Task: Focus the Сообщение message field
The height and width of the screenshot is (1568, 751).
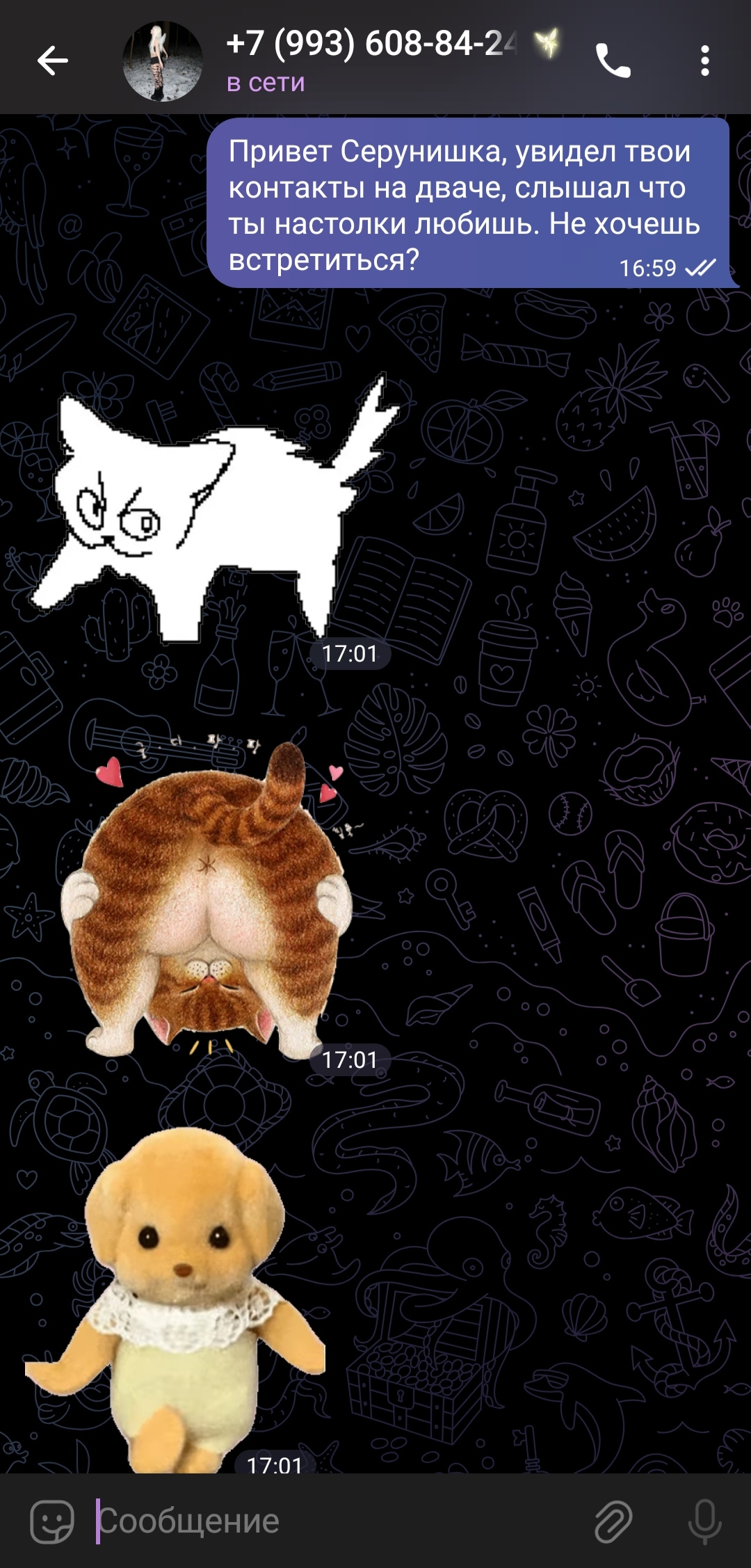Action: click(334, 1521)
